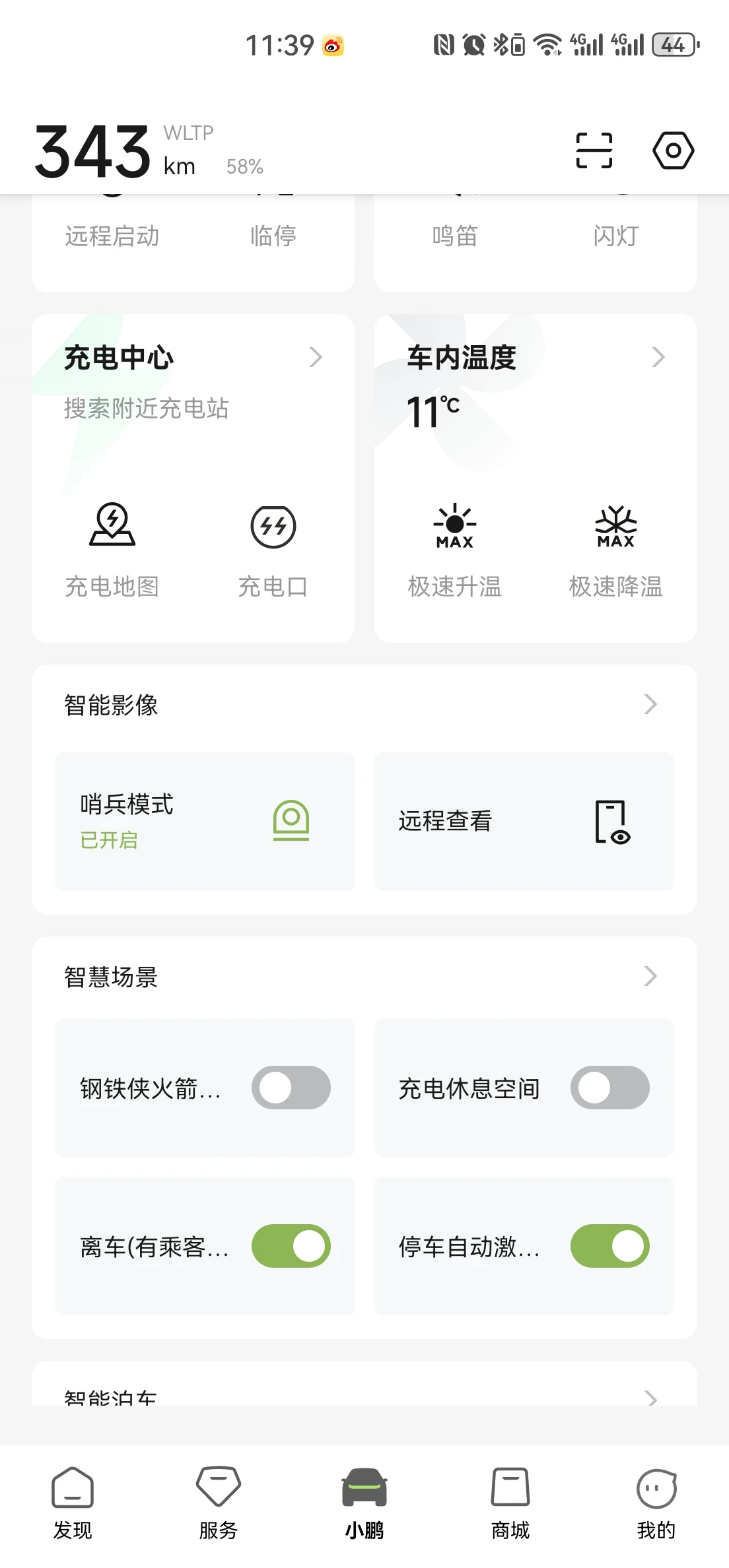
Task: Turn off the 停车自动激 switch
Action: click(x=610, y=1246)
